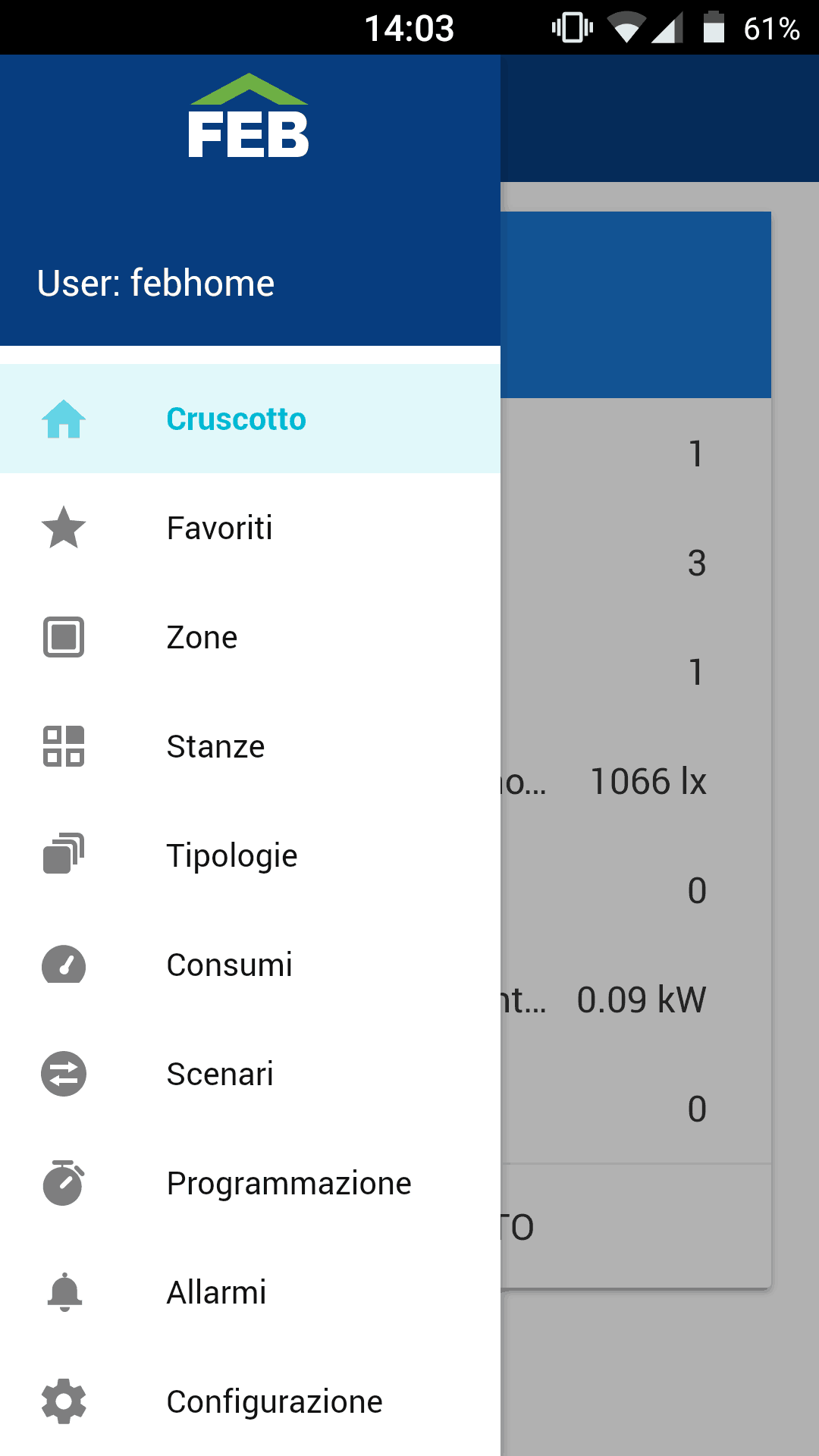This screenshot has width=819, height=1456.
Task: Go to Zone
Action: point(202,638)
